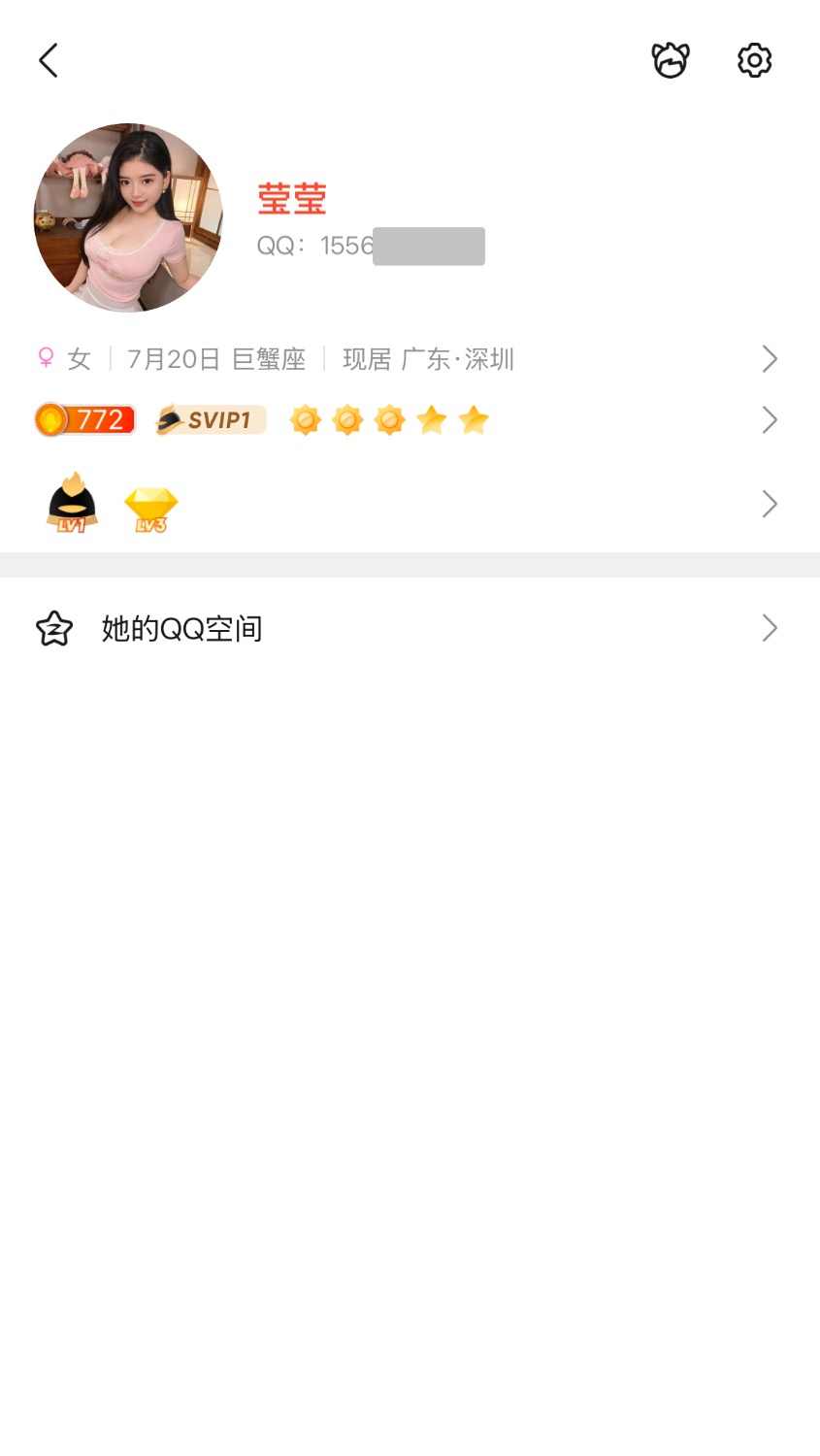Tap the bear avatar icon in the top bar
Screen dimensions: 820x1456
(x=670, y=60)
